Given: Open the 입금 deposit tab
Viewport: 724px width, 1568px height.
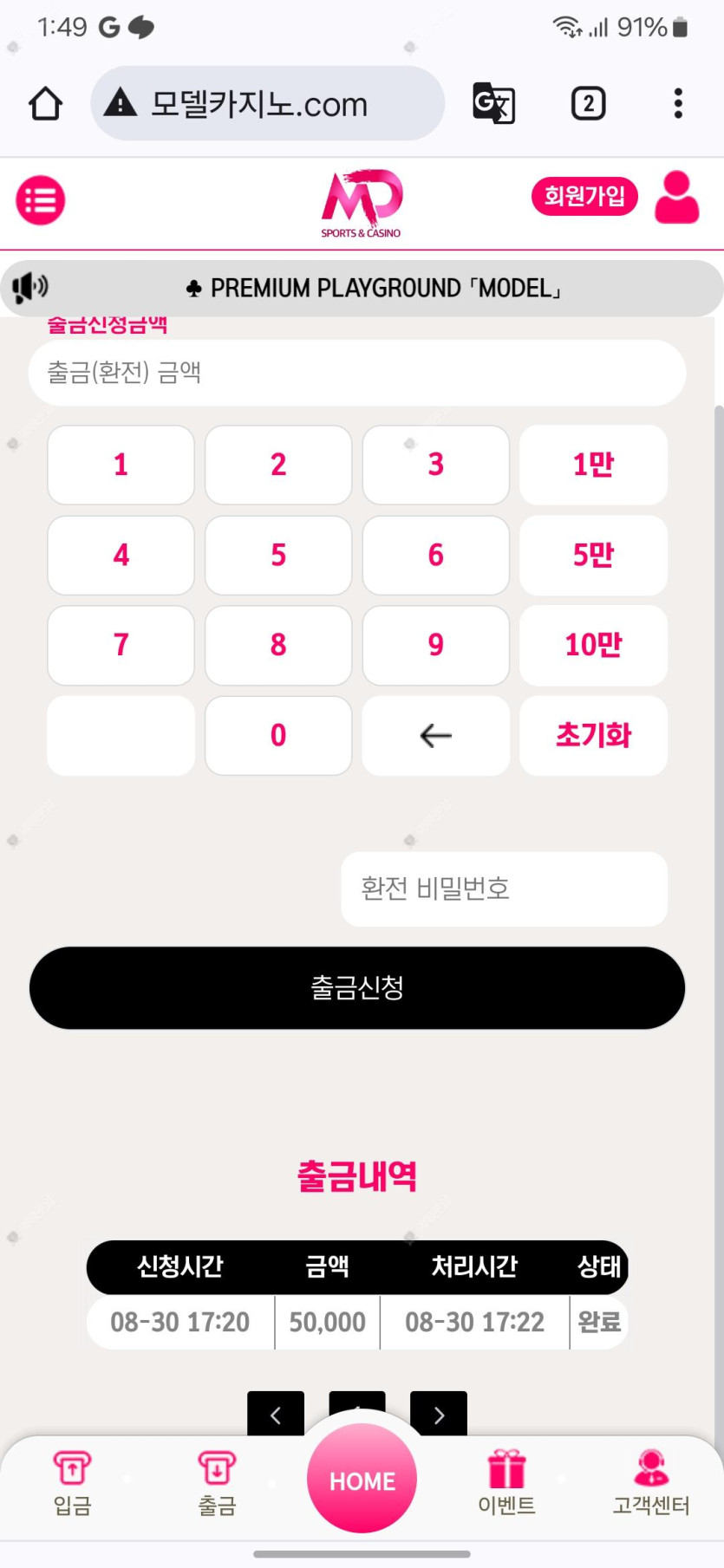Looking at the screenshot, I should tap(72, 1483).
